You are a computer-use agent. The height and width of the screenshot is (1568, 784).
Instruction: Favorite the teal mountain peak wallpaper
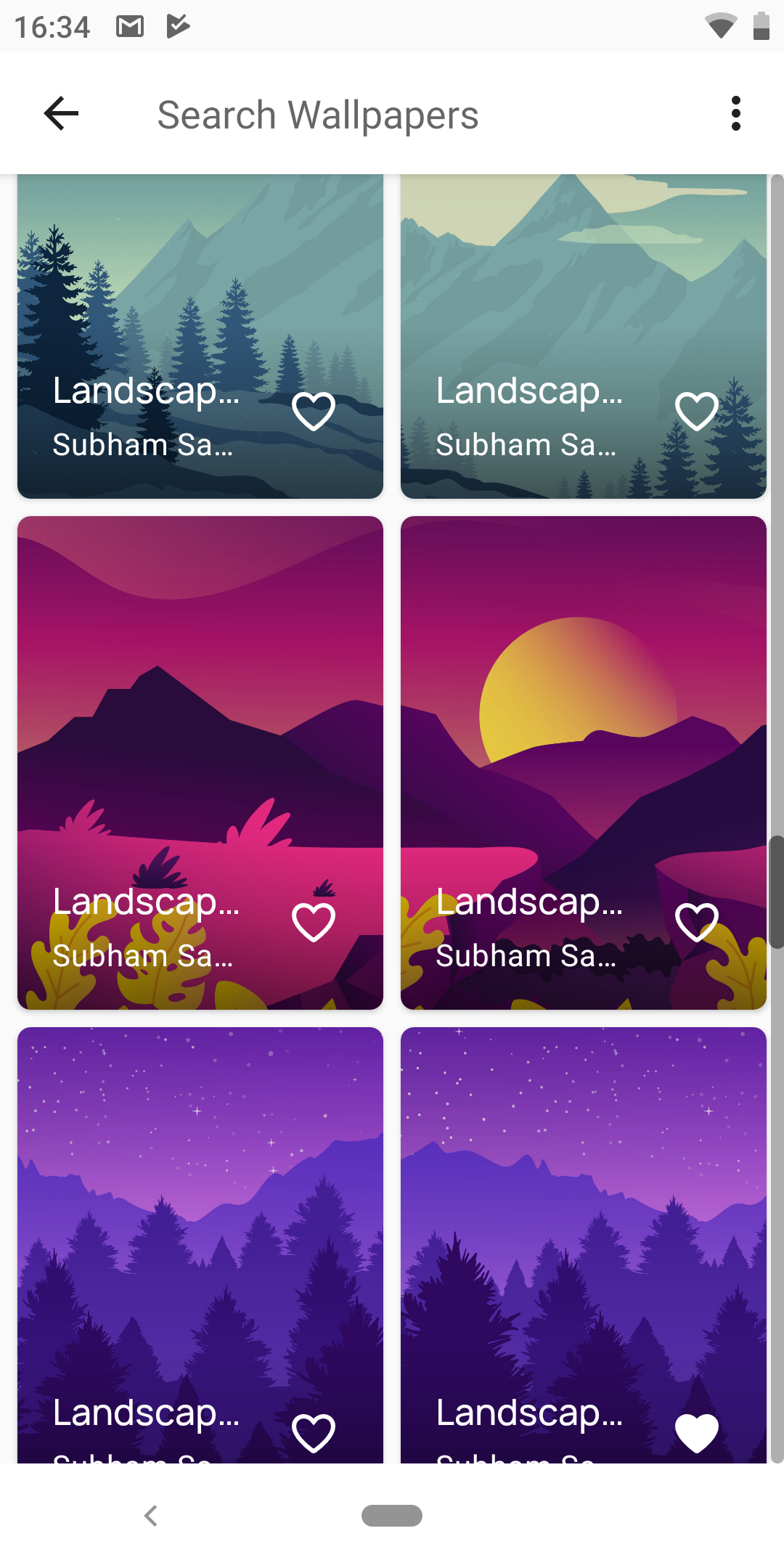coord(696,411)
